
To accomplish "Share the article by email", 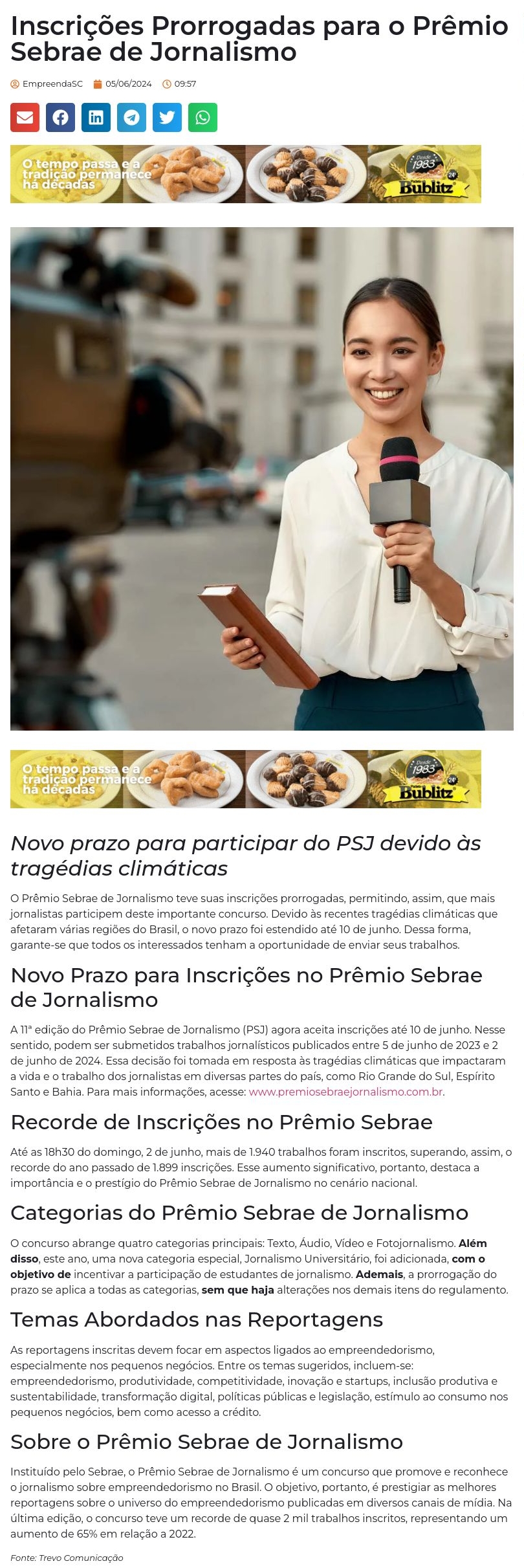I will tap(25, 118).
